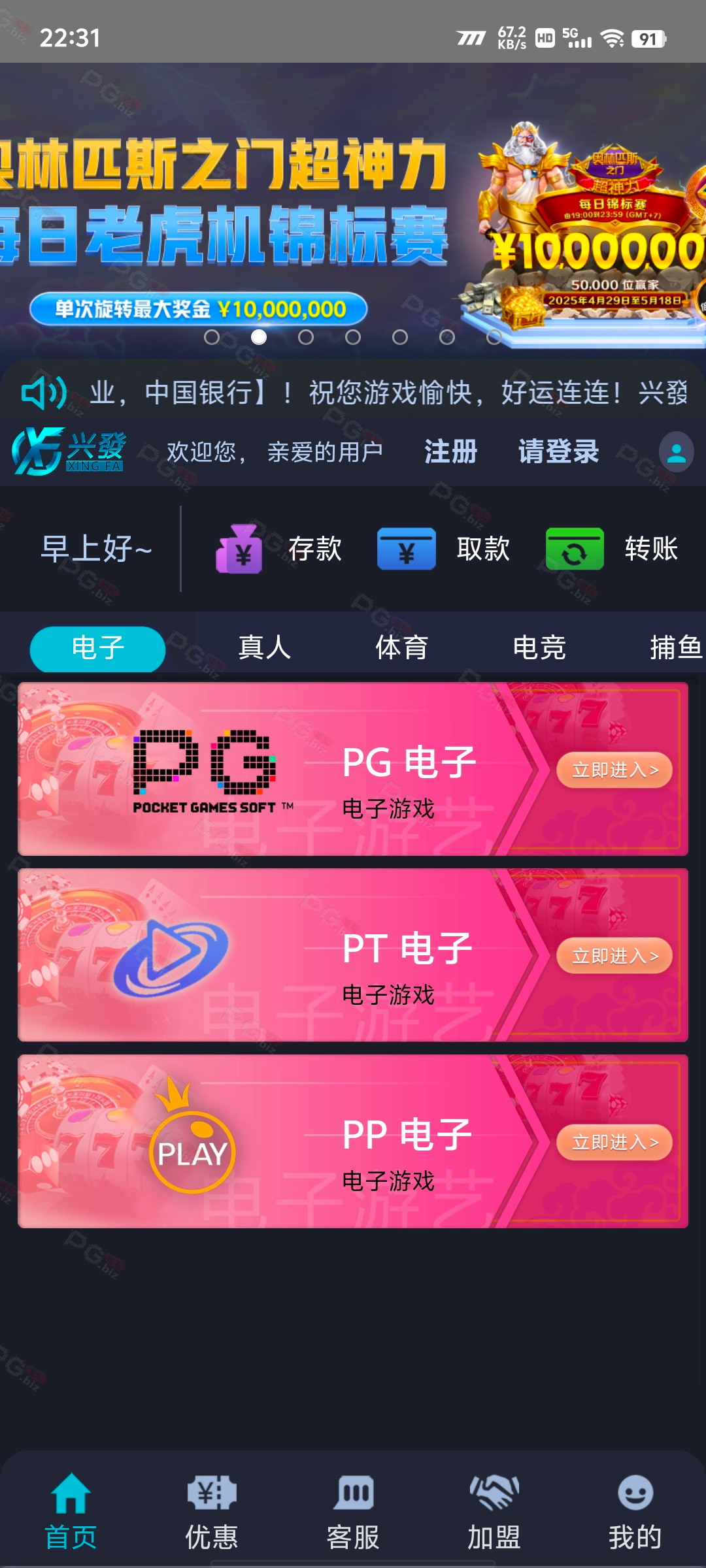Switch to 加盟 tab

(x=494, y=1512)
